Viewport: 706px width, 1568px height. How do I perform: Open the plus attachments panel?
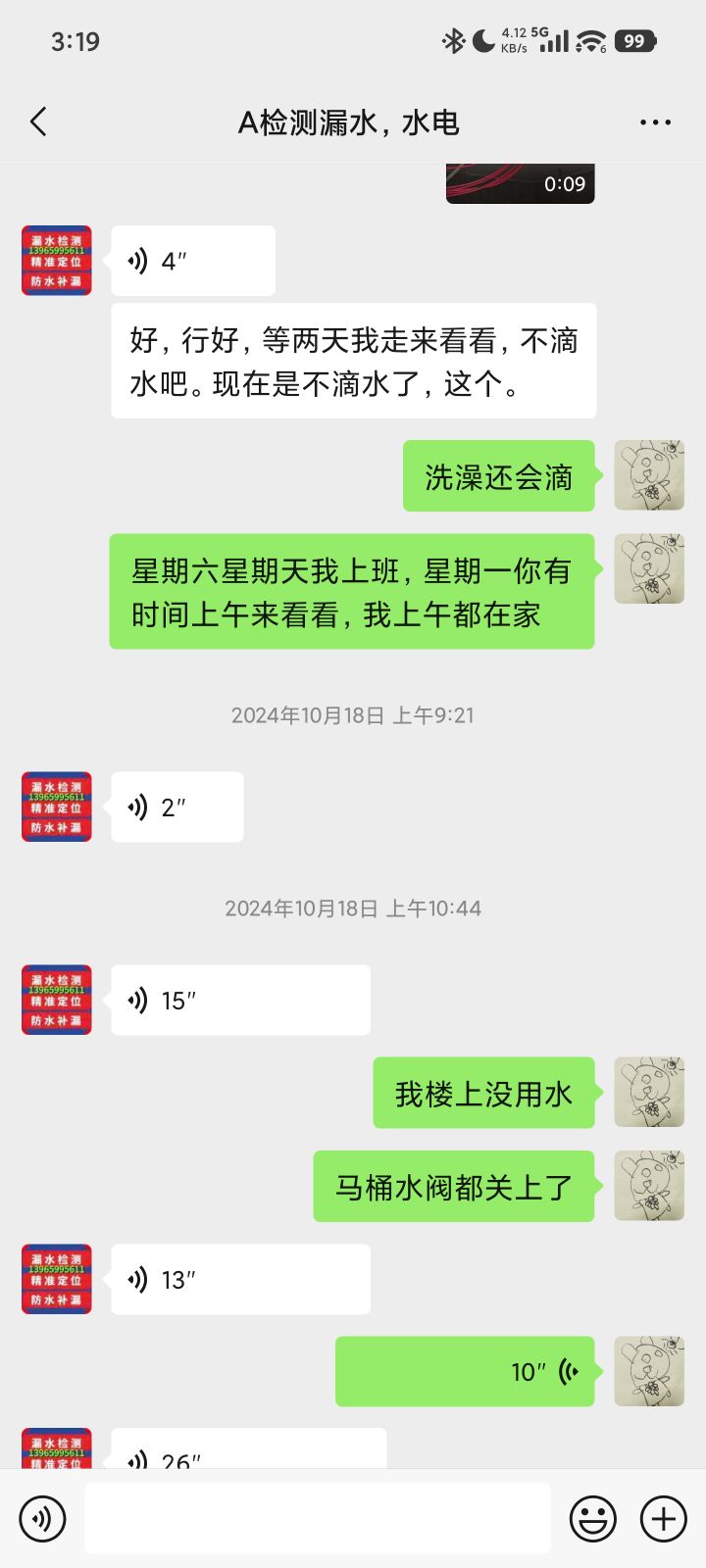[664, 1519]
